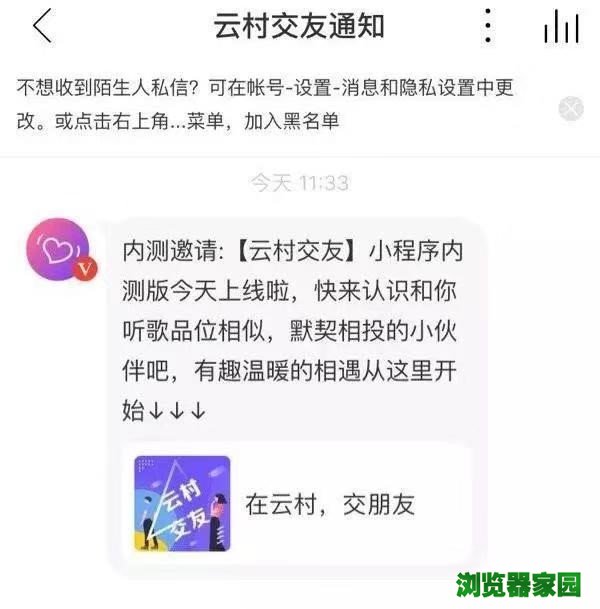Open the now-playing bars icon

(x=561, y=27)
